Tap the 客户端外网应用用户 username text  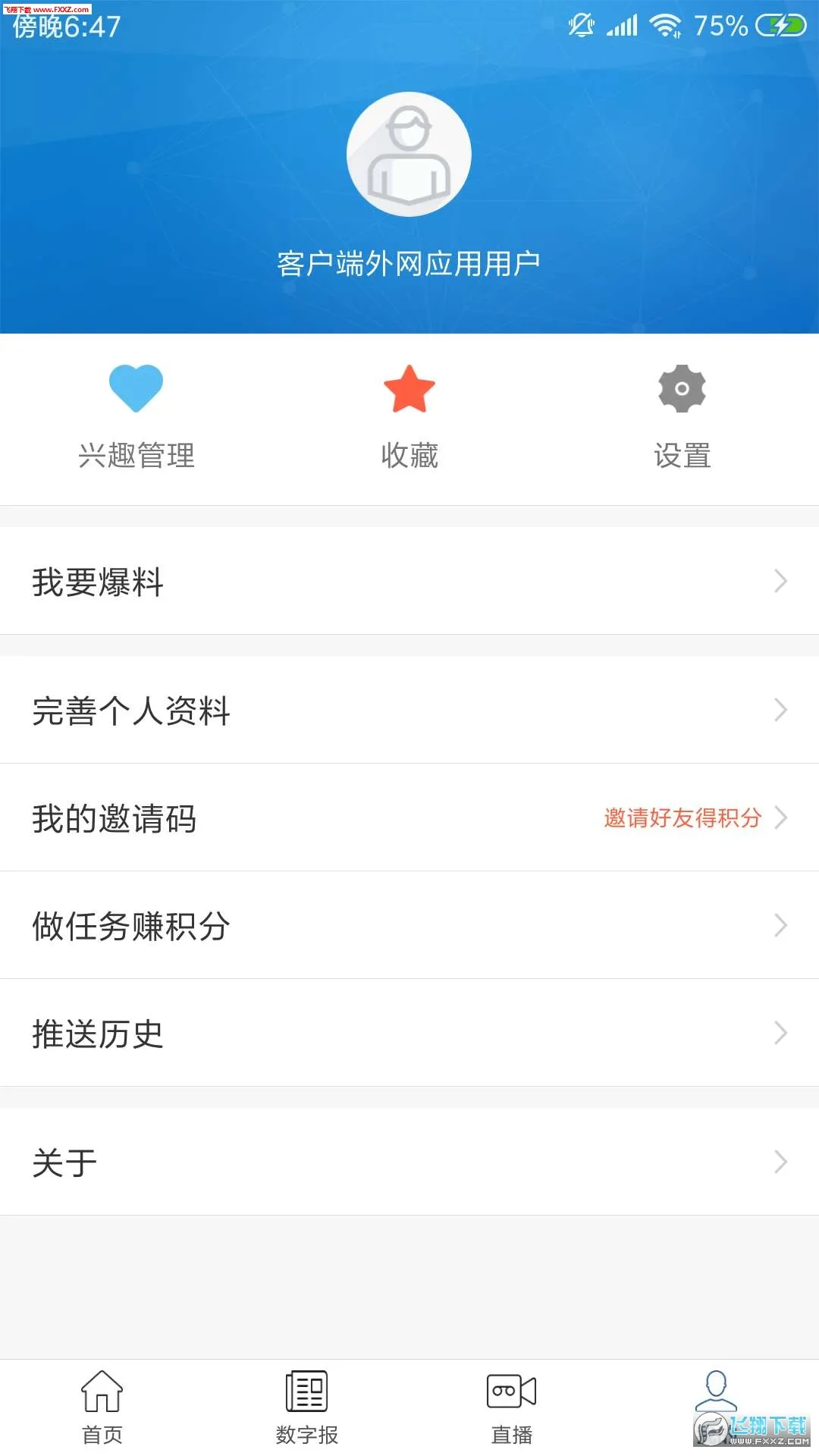[x=409, y=263]
